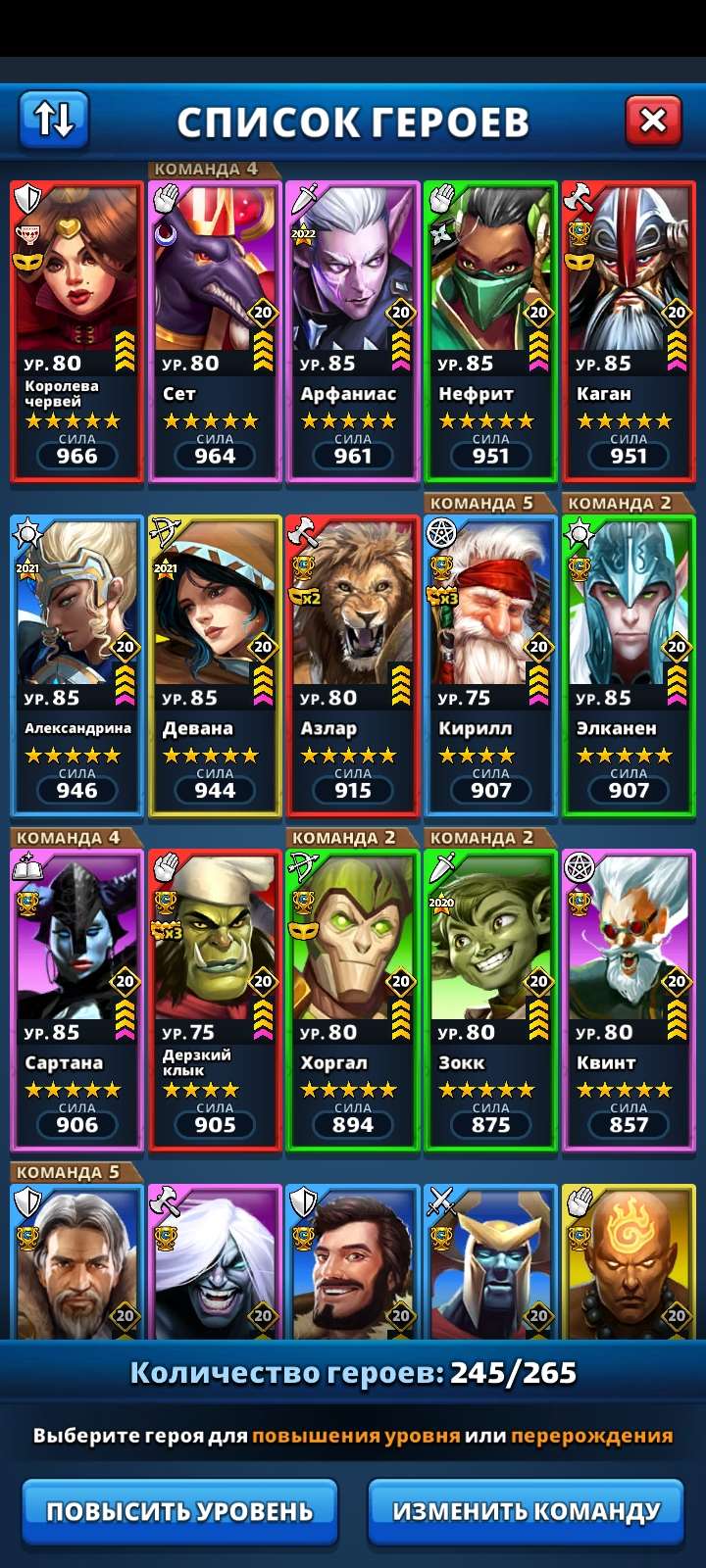The height and width of the screenshot is (1568, 706).
Task: Select goblin hero Зокк
Action: coord(490,1000)
